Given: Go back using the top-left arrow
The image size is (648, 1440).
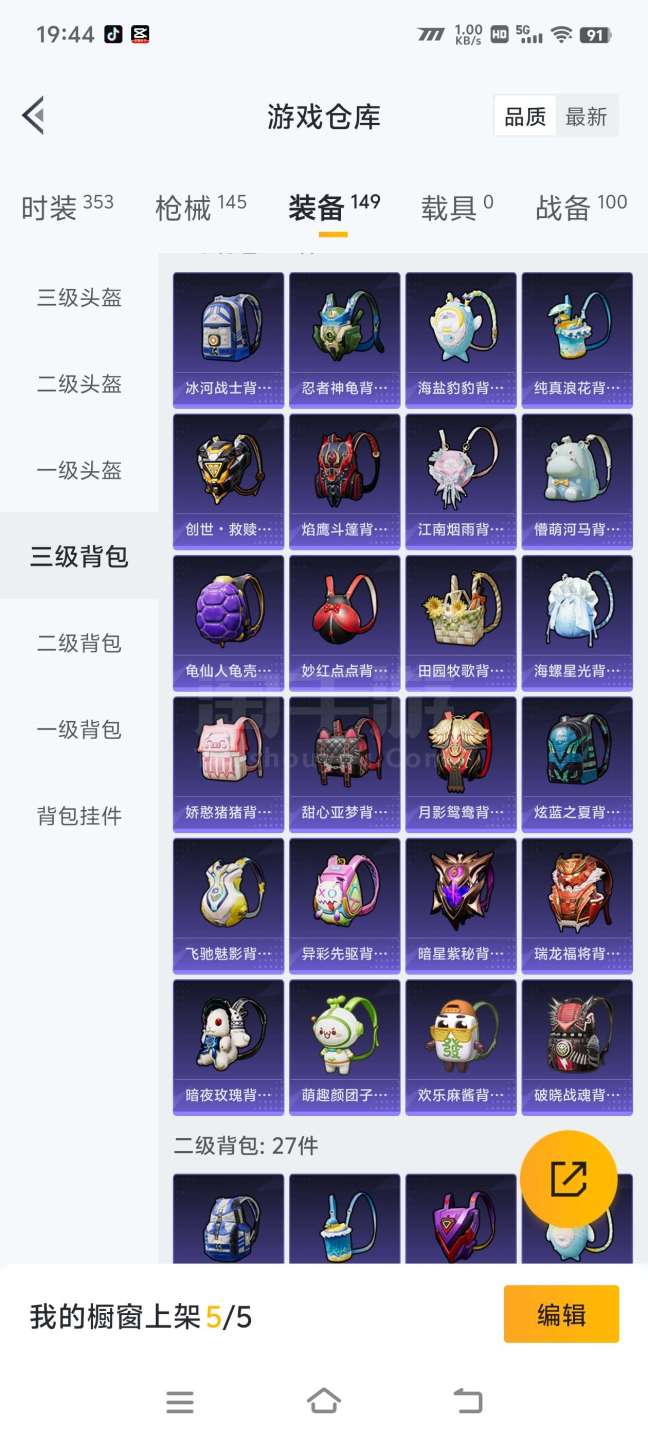Looking at the screenshot, I should tap(34, 116).
